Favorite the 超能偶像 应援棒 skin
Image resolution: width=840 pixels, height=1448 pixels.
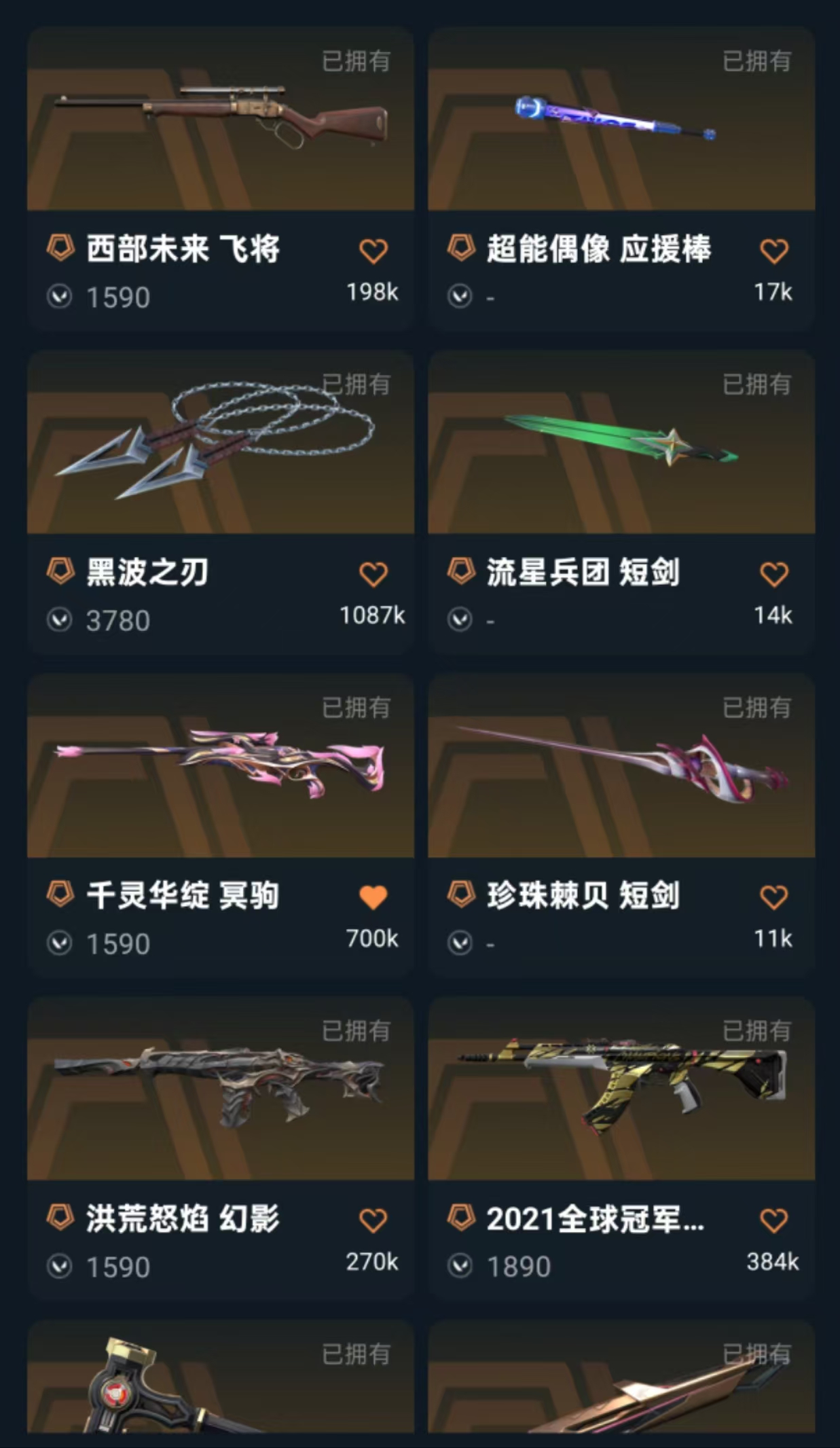pyautogui.click(x=773, y=251)
